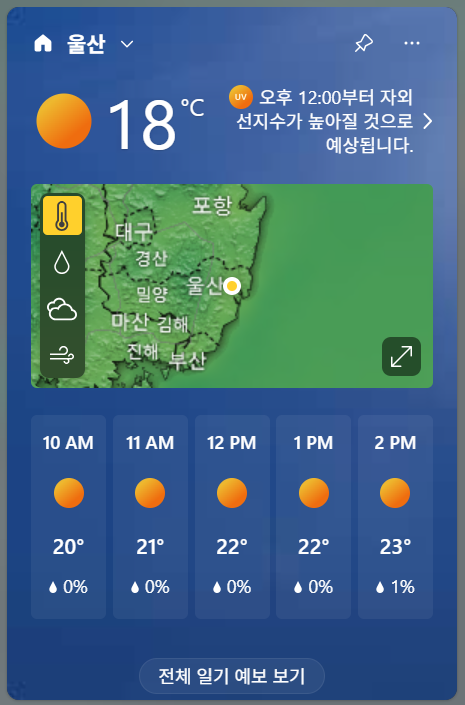This screenshot has width=465, height=705.
Task: Open the 1 PM hourly forecast card
Action: coord(313,517)
